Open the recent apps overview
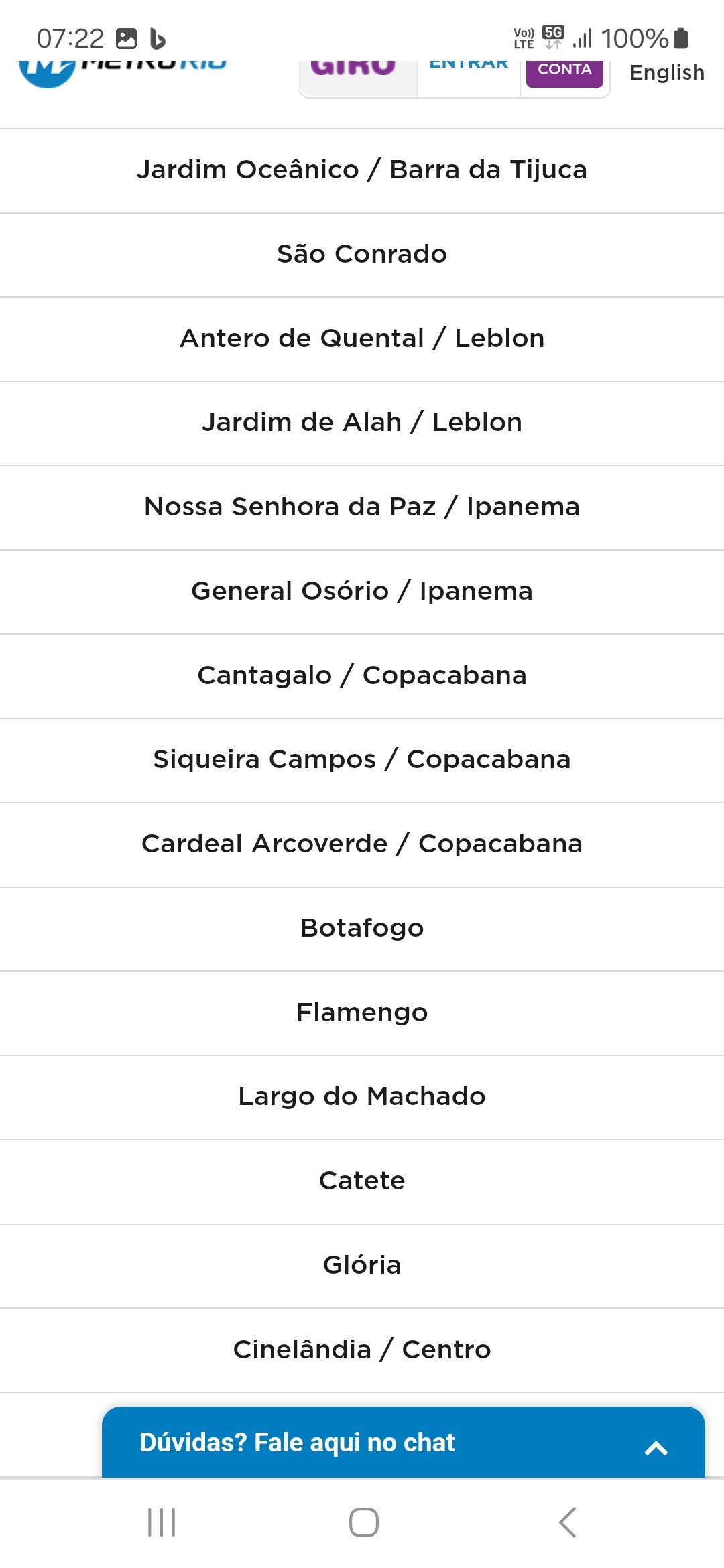This screenshot has height=1568, width=724. (162, 1522)
